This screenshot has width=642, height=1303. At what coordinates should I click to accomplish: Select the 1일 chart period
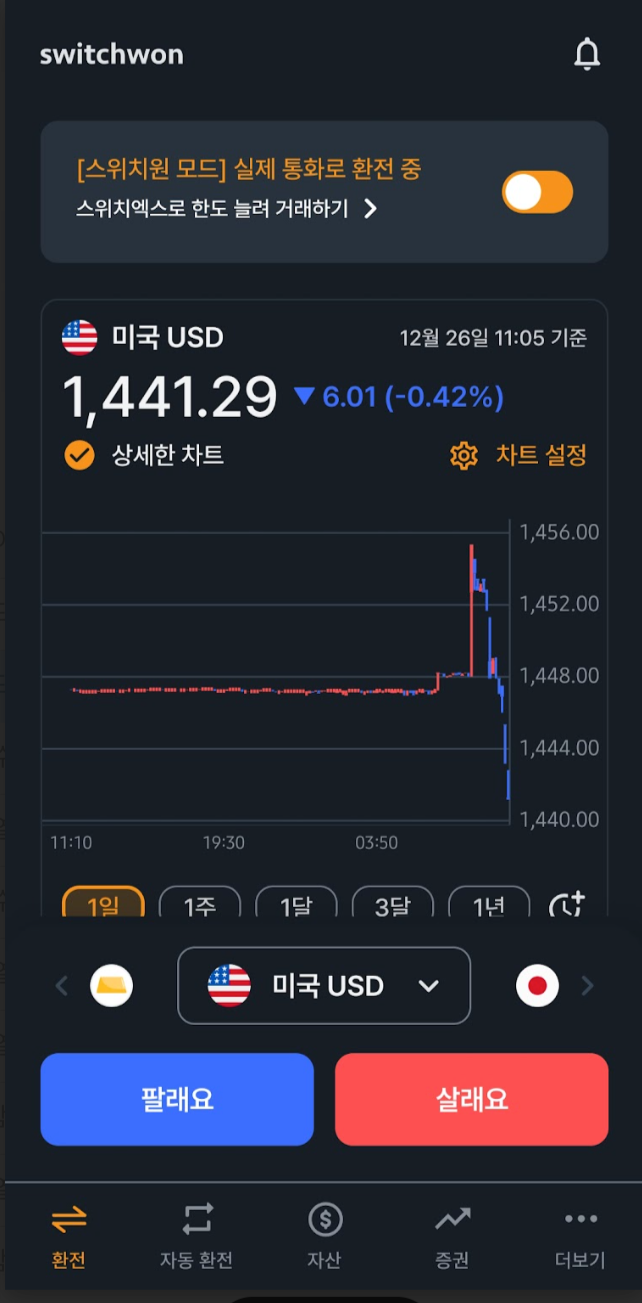104,903
